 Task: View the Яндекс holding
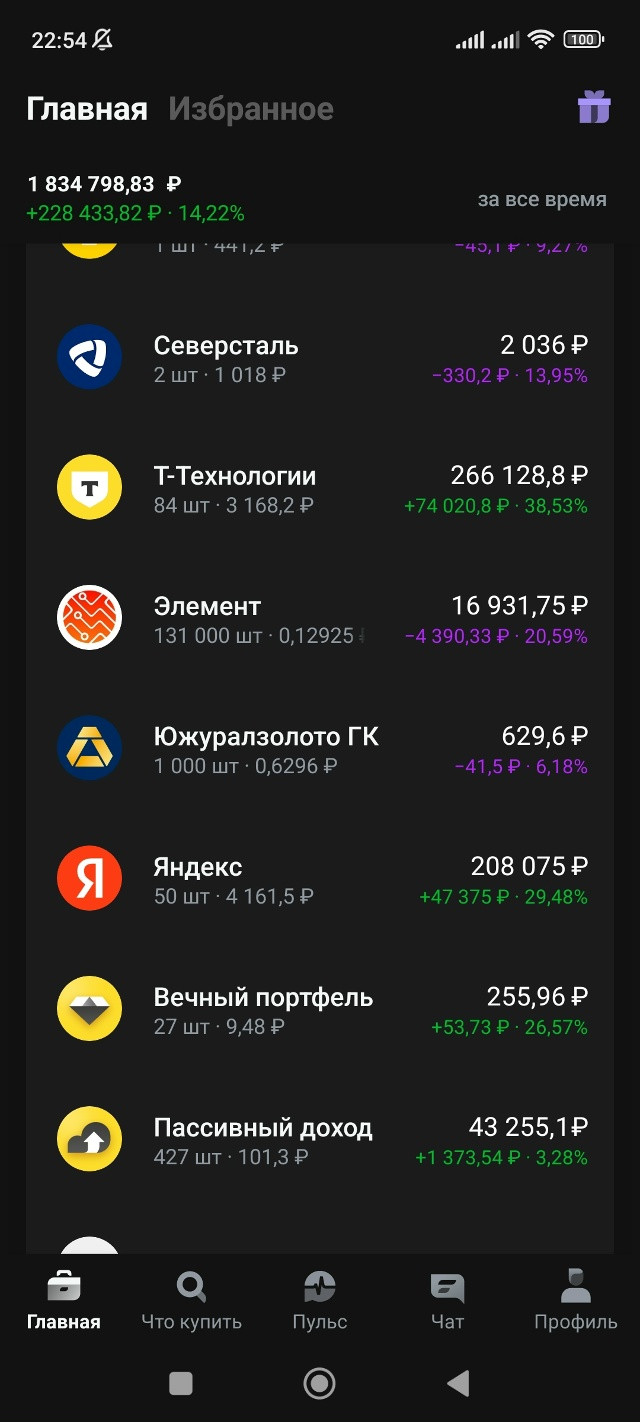click(x=320, y=880)
